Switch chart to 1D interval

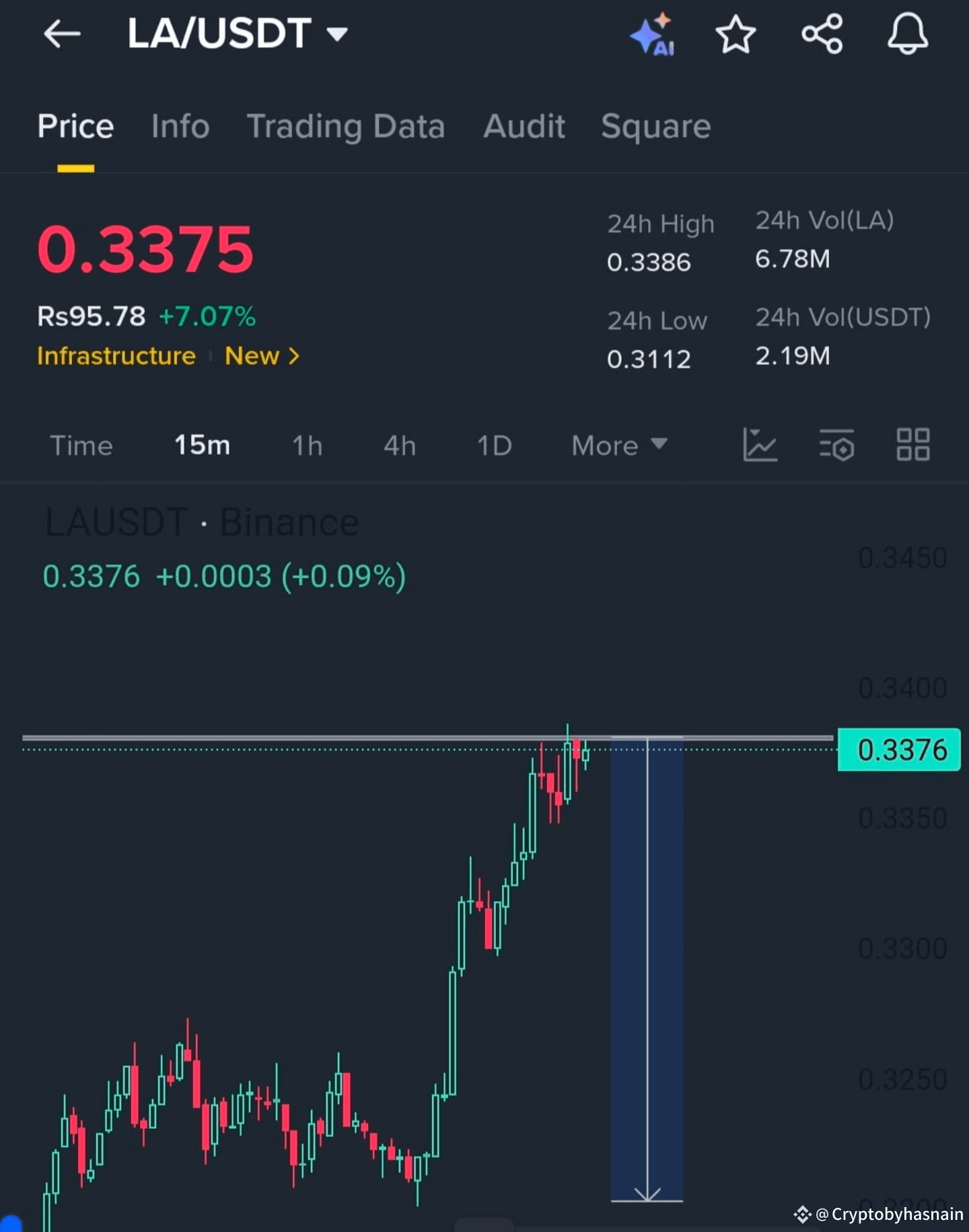(494, 445)
